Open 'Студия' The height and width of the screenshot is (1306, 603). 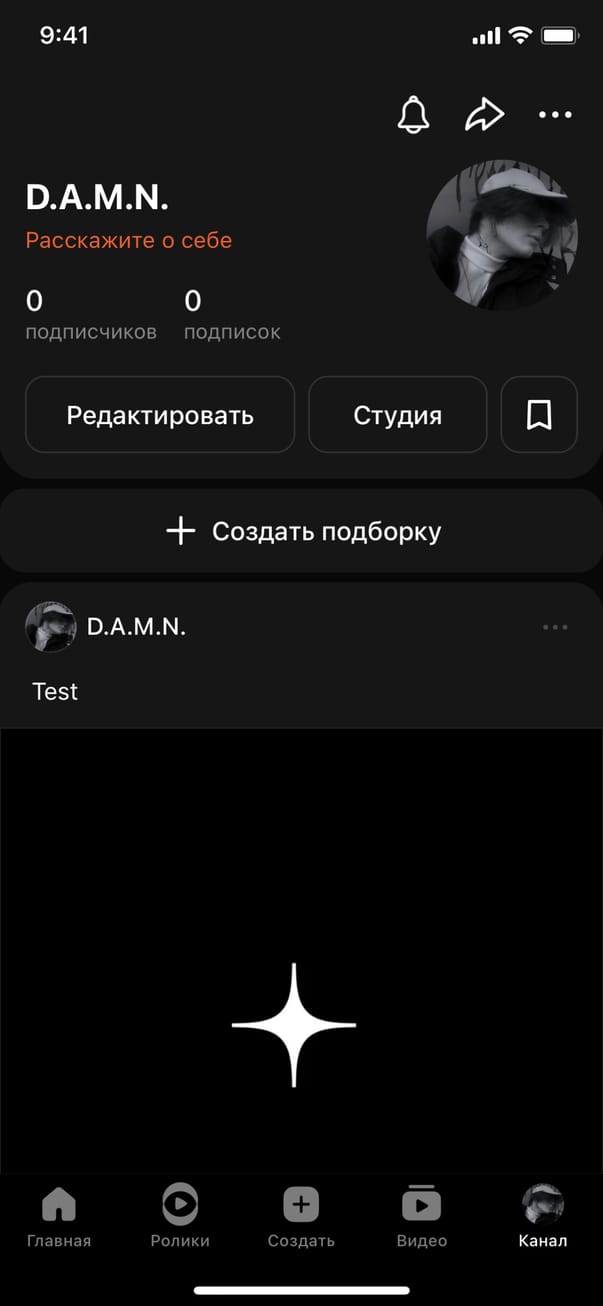click(x=397, y=415)
